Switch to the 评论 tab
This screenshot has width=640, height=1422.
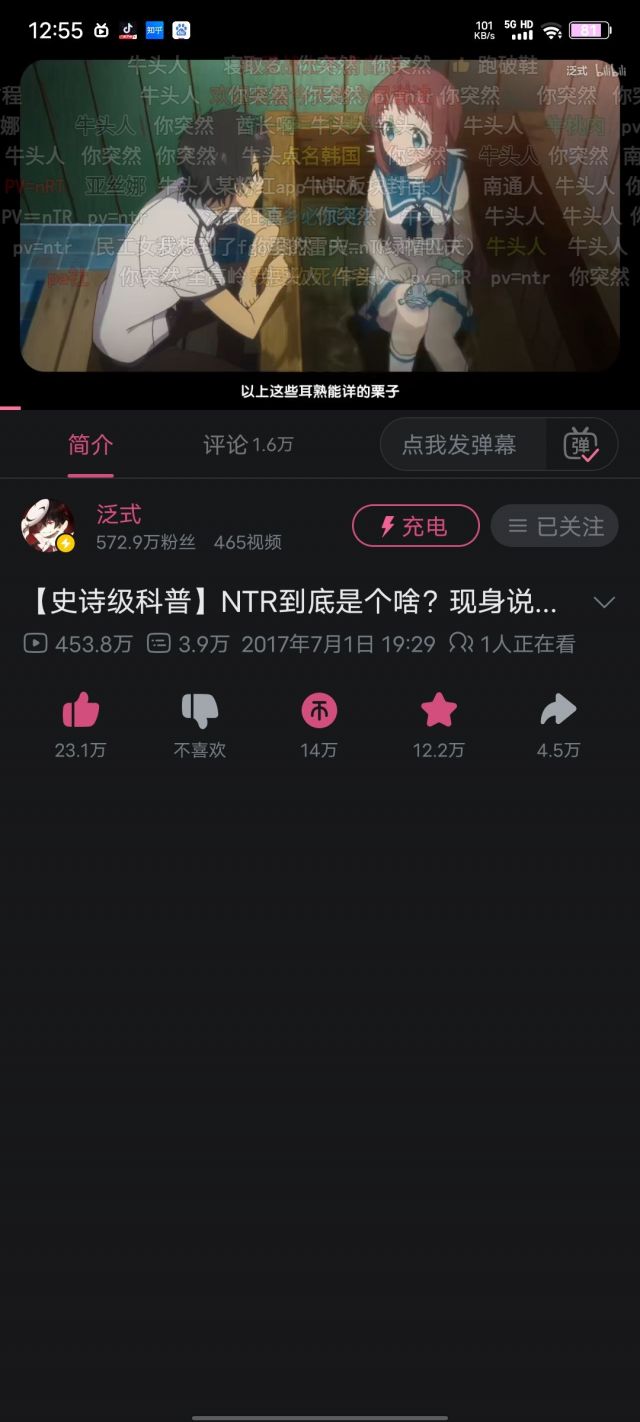[248, 445]
